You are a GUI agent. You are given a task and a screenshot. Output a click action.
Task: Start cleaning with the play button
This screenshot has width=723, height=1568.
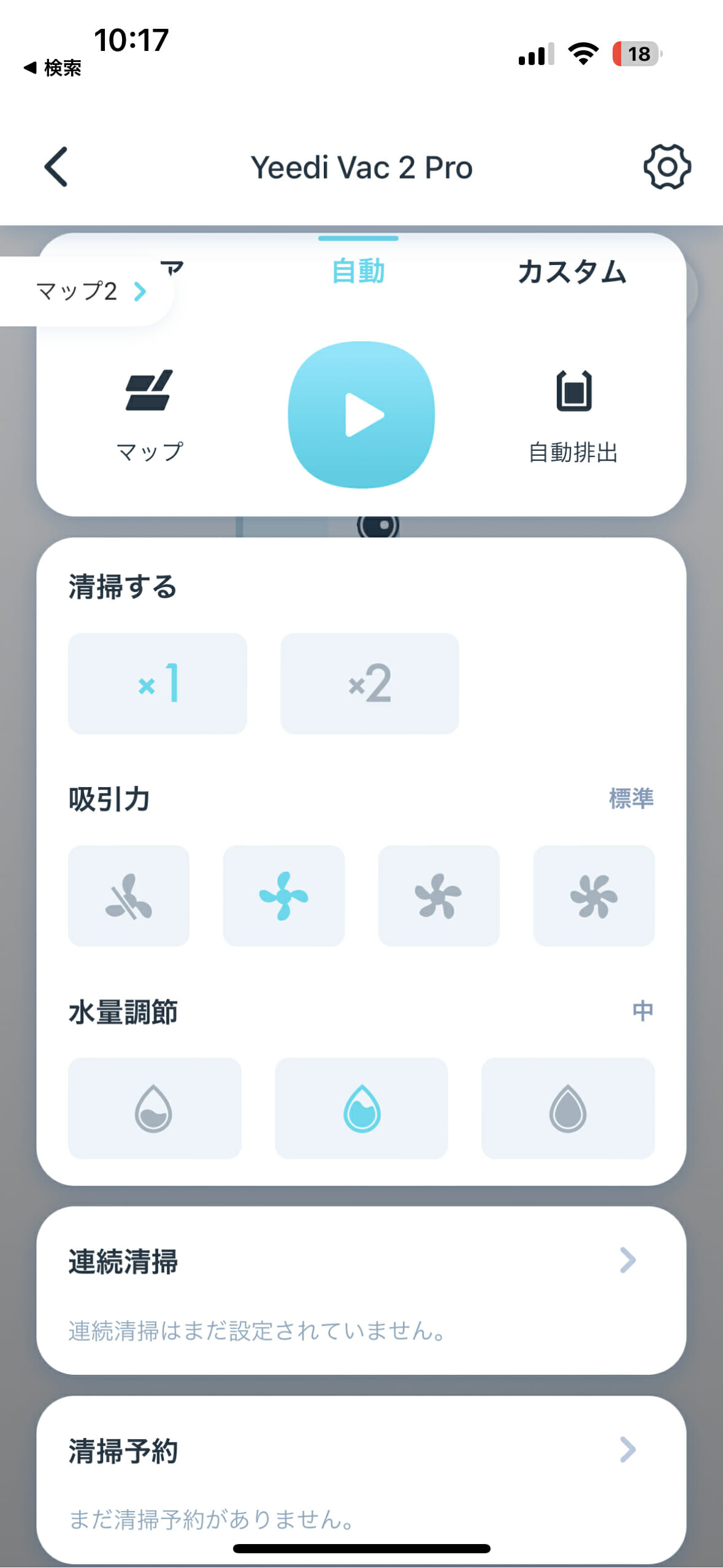pos(361,415)
